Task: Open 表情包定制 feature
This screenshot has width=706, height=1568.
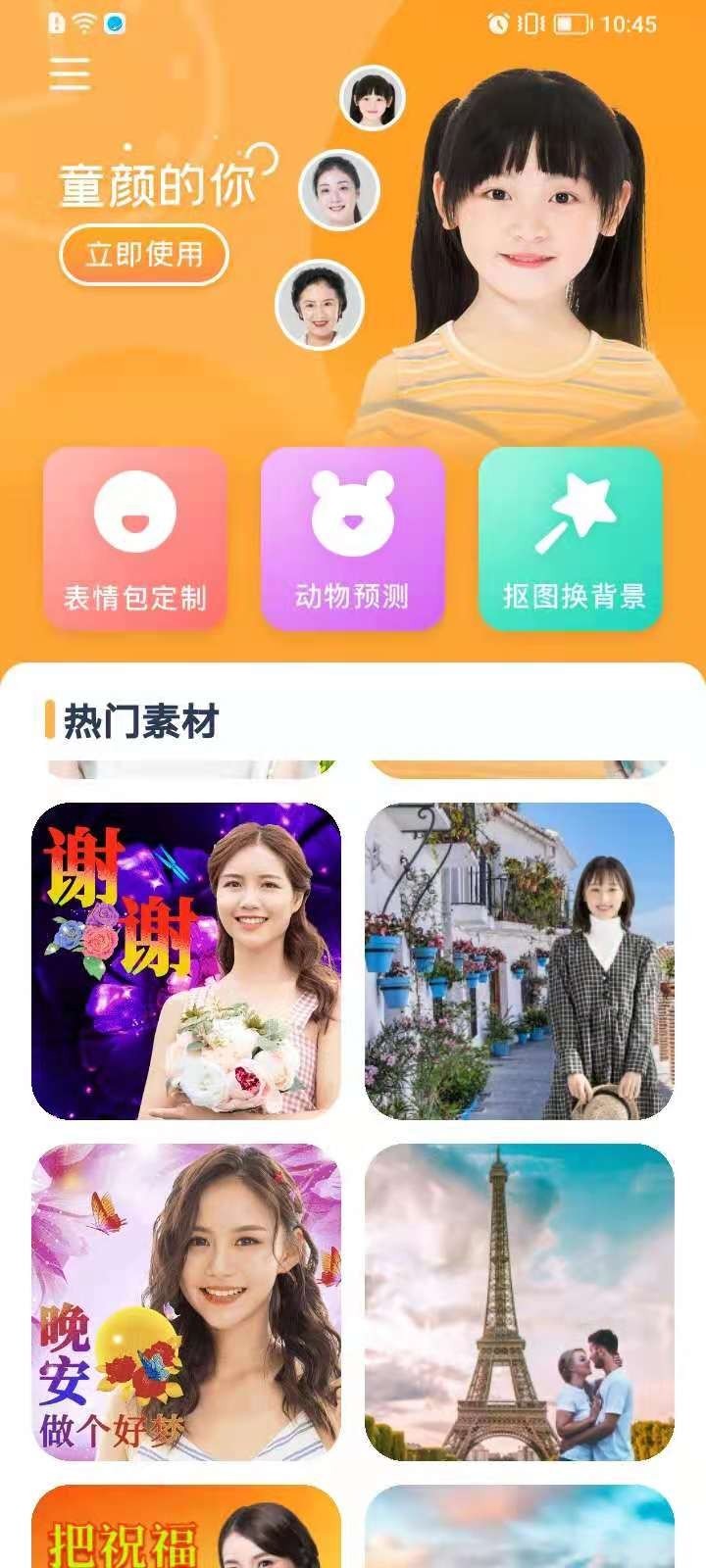Action: [x=135, y=538]
